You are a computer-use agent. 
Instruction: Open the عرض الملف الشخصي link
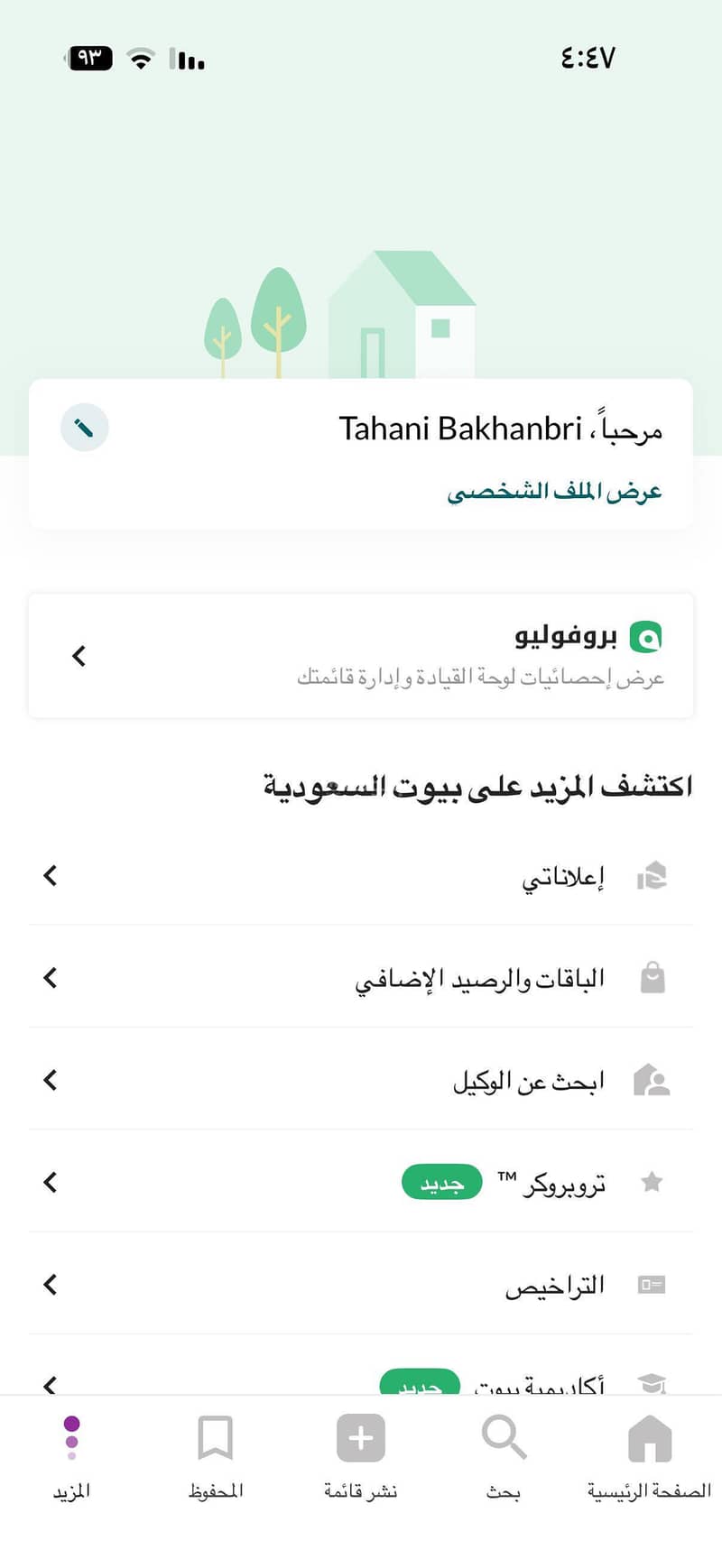coord(554,492)
